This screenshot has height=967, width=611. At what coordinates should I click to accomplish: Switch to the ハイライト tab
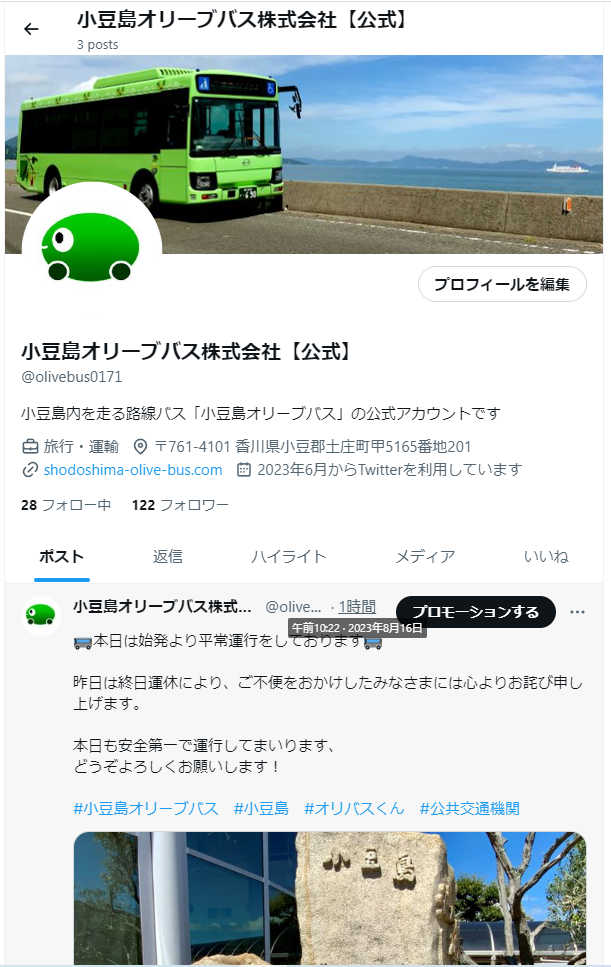(x=288, y=557)
